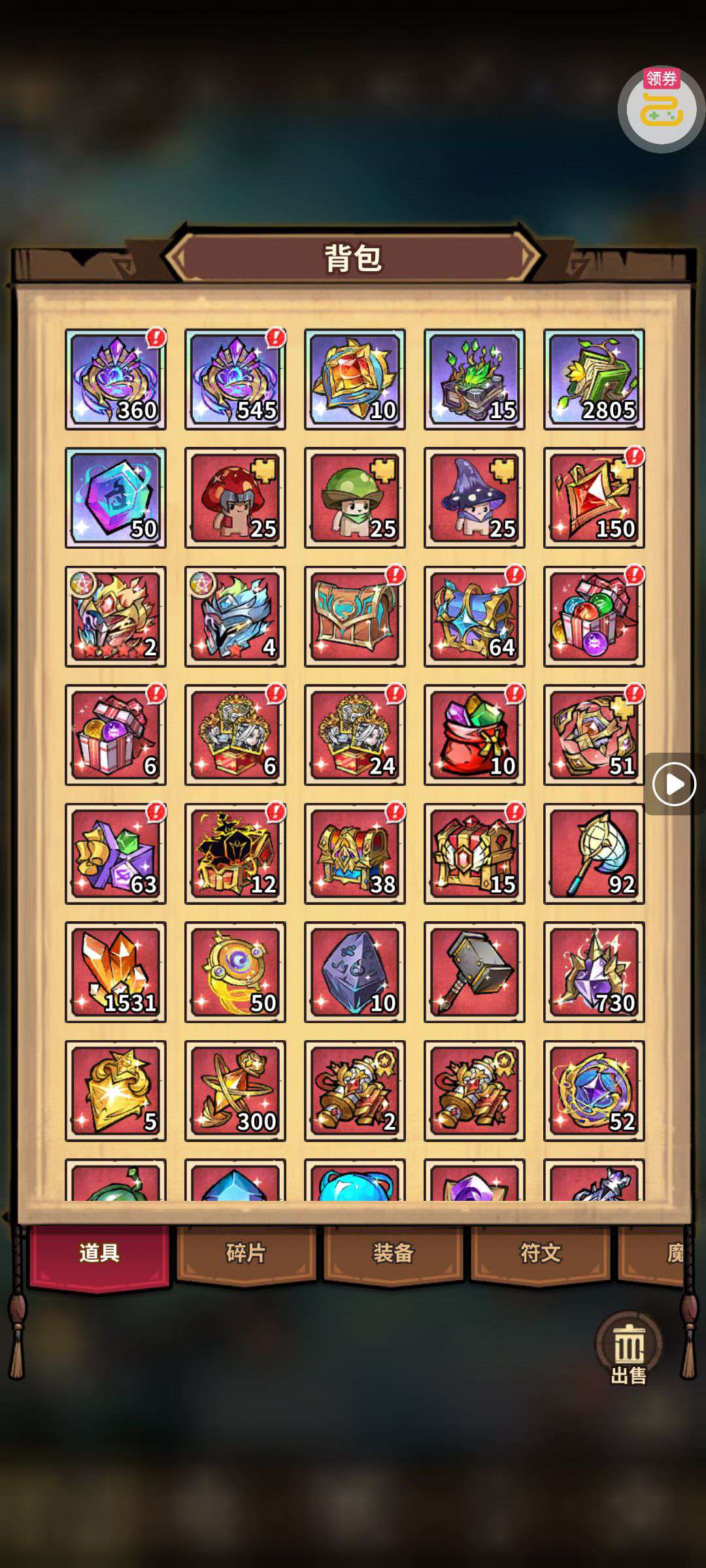This screenshot has height=1568, width=706.
Task: Select the net item with 92
Action: [594, 853]
